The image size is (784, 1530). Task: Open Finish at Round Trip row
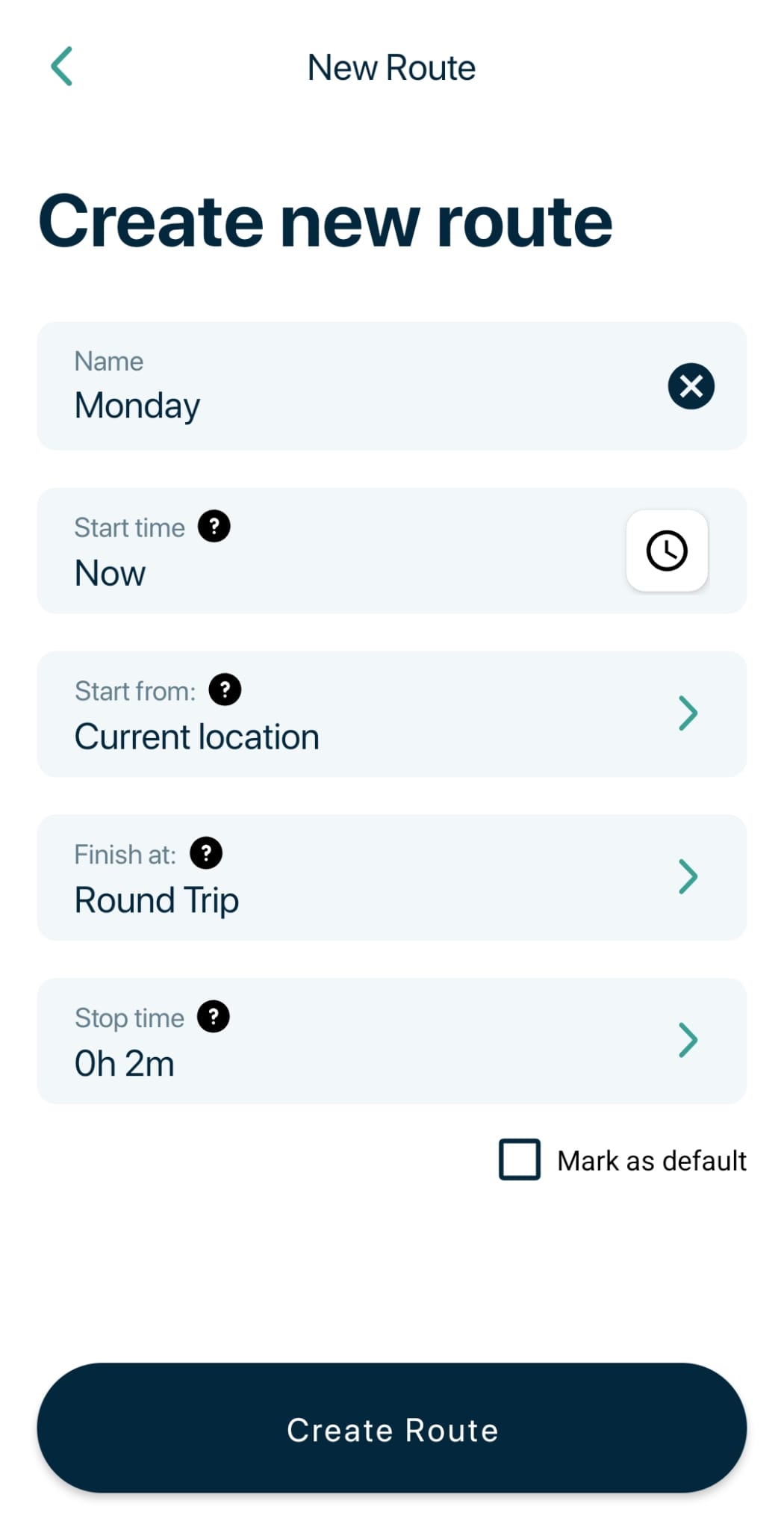click(391, 878)
